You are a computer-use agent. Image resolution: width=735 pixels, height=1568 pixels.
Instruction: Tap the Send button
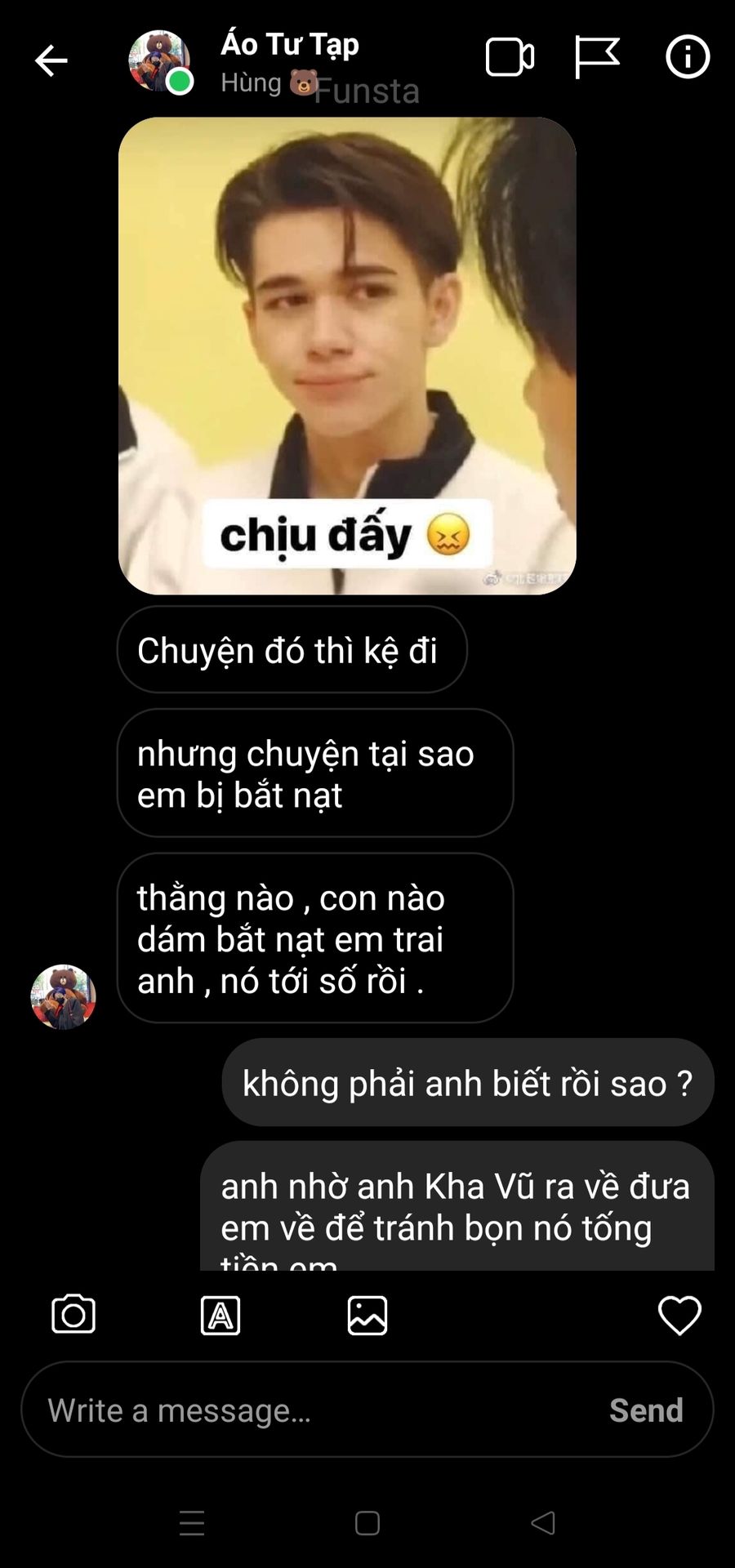646,1410
